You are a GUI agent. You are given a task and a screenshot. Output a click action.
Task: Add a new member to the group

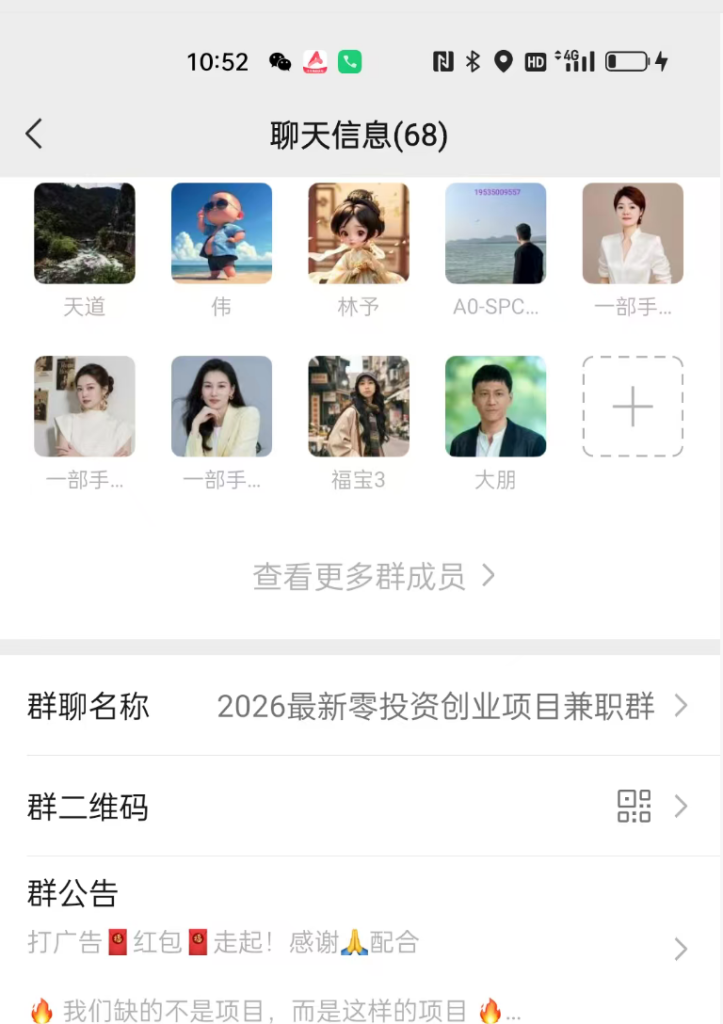(x=632, y=406)
